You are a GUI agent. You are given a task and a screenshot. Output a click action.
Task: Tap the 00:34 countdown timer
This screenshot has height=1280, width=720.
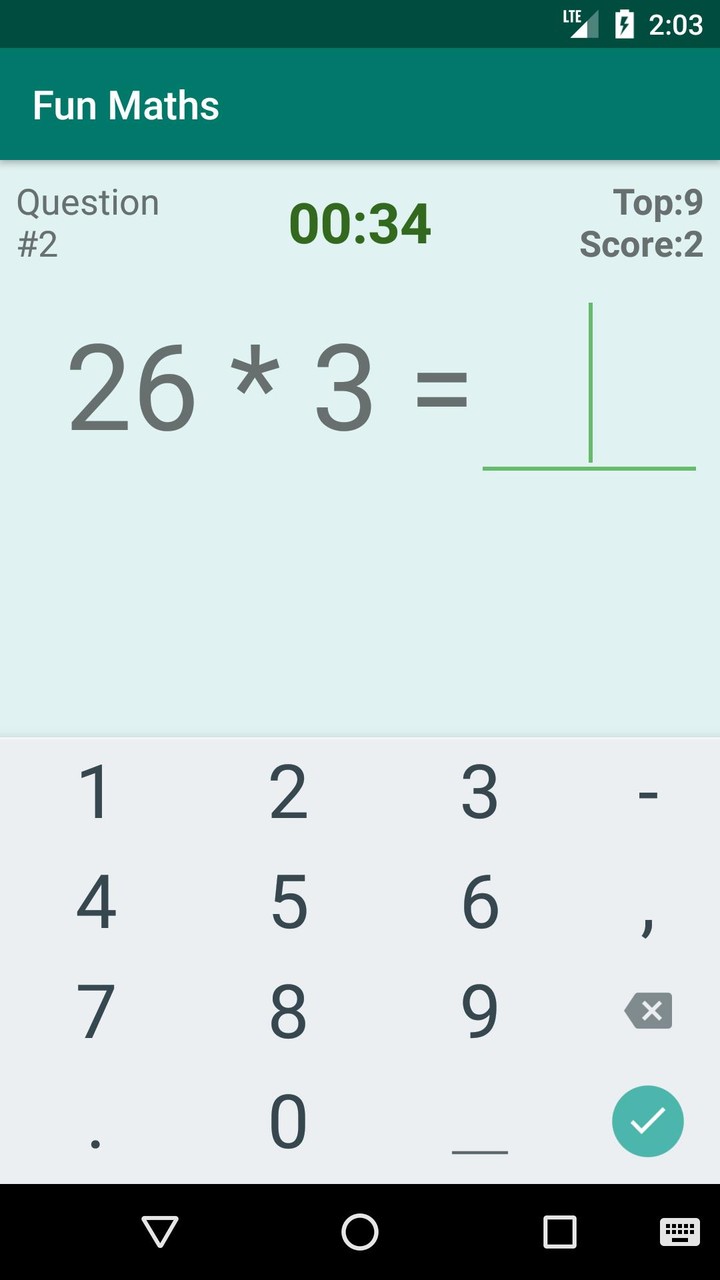pos(360,224)
